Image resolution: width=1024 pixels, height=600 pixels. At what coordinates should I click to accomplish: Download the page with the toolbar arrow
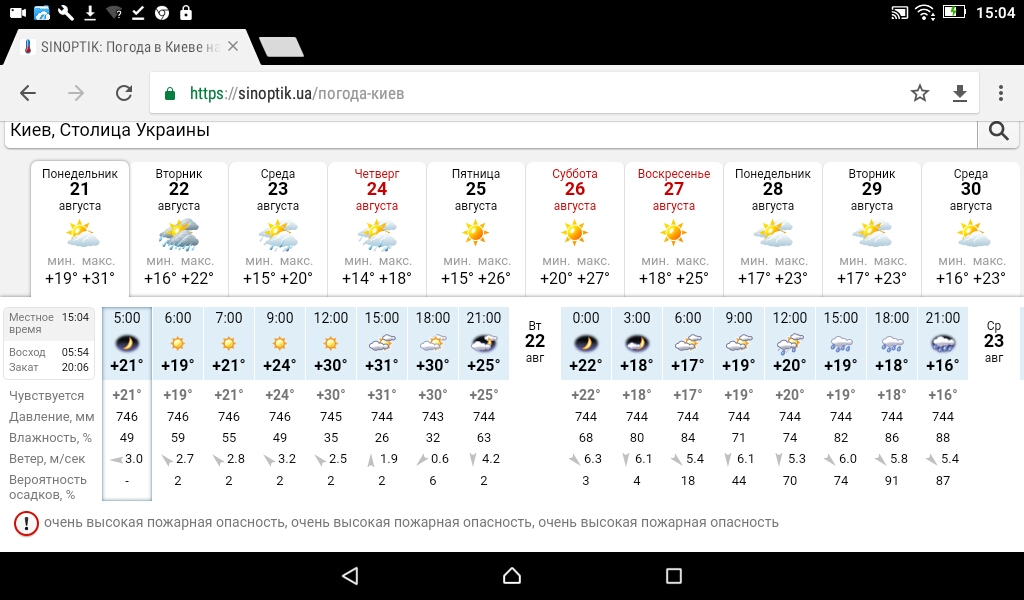point(959,93)
